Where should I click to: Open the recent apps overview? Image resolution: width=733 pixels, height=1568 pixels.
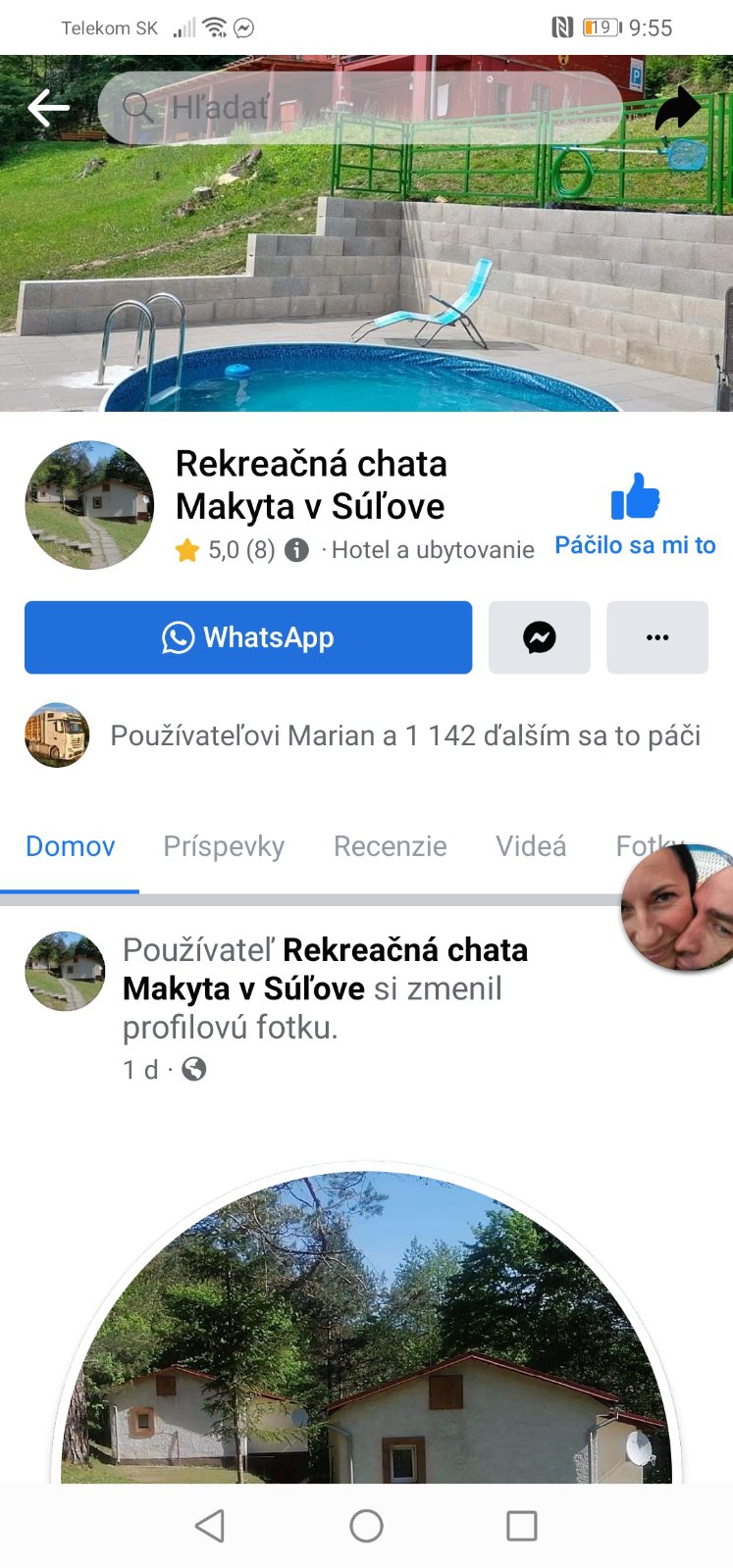click(521, 1526)
